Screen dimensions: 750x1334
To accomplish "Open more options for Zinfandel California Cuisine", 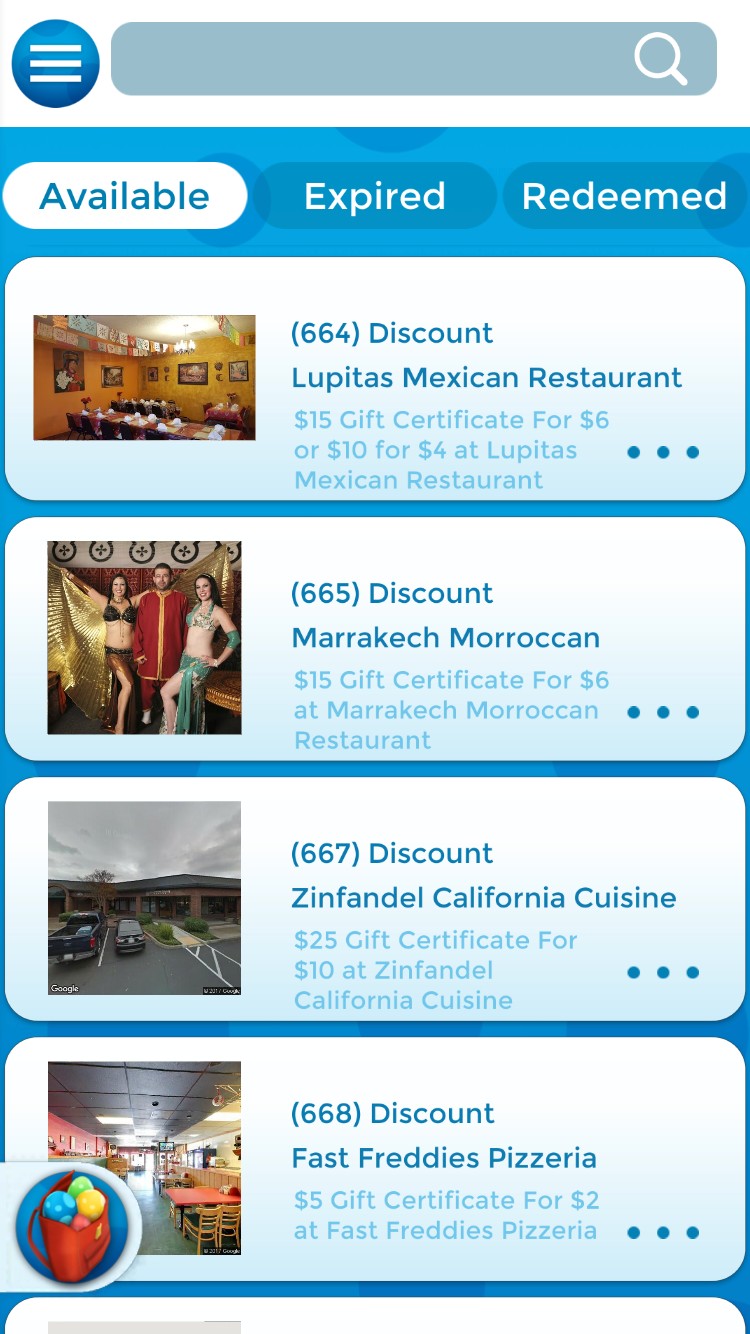I will click(x=663, y=972).
